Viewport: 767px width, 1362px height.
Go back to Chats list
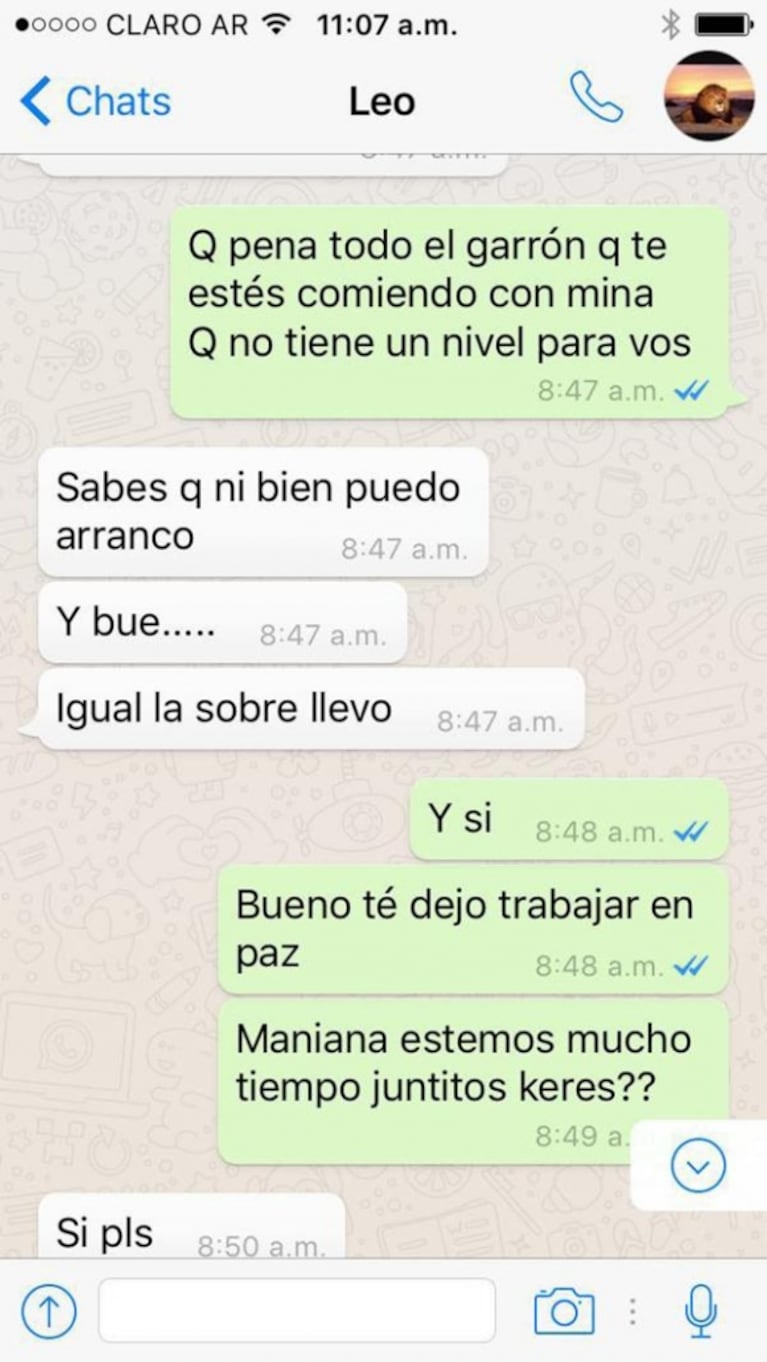tap(95, 102)
